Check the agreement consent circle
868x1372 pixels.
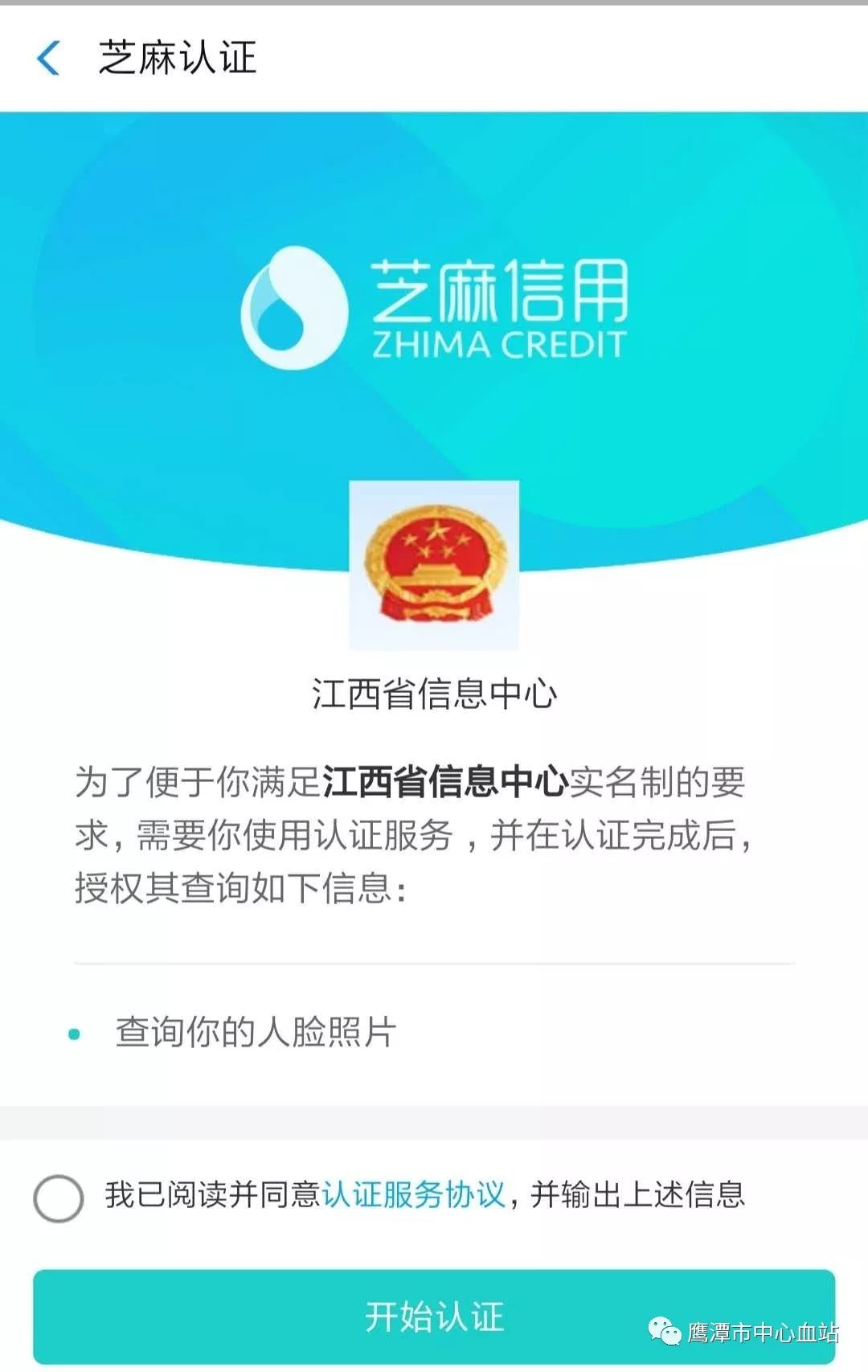click(59, 1198)
